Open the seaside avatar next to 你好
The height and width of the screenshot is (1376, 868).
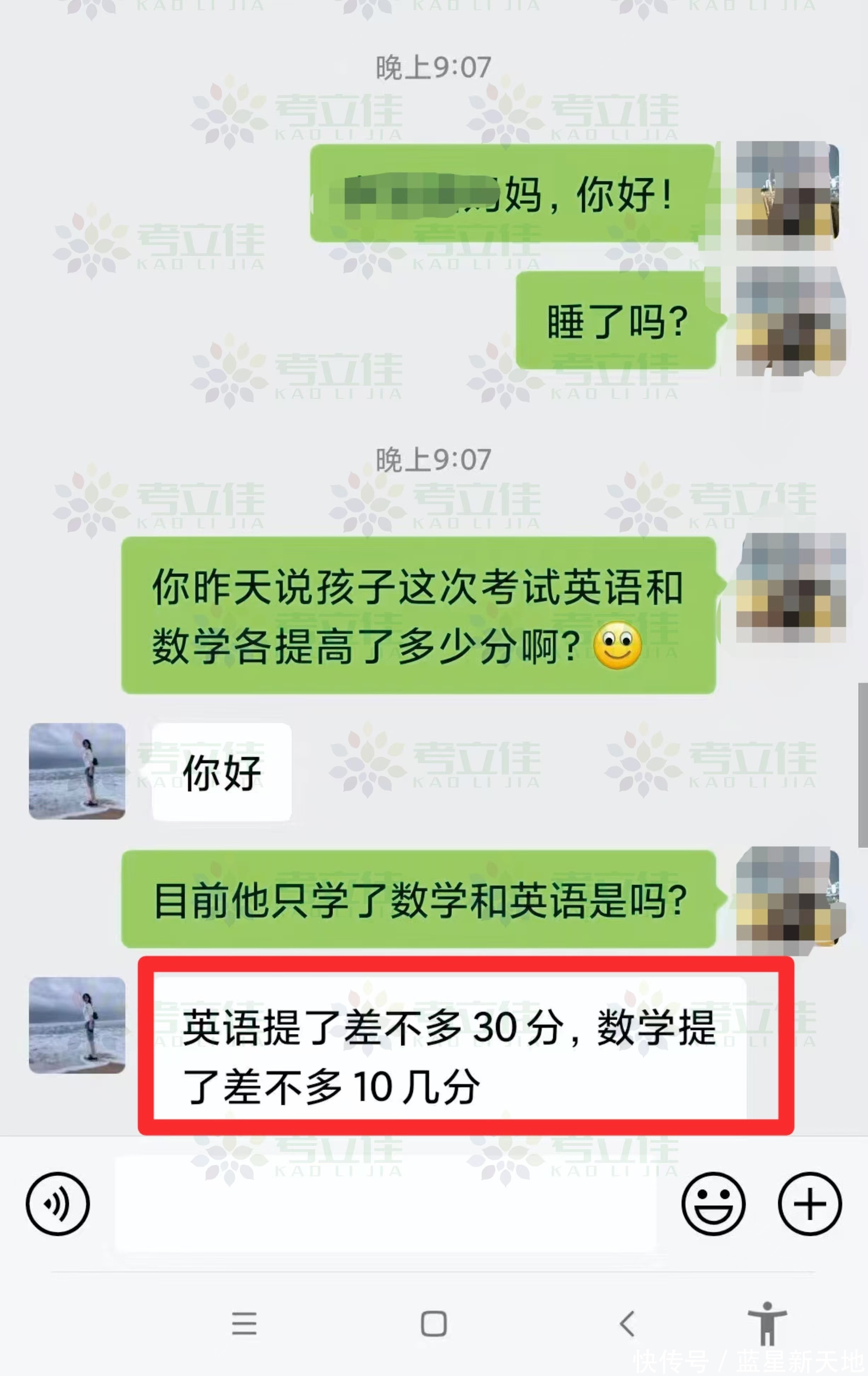(77, 771)
